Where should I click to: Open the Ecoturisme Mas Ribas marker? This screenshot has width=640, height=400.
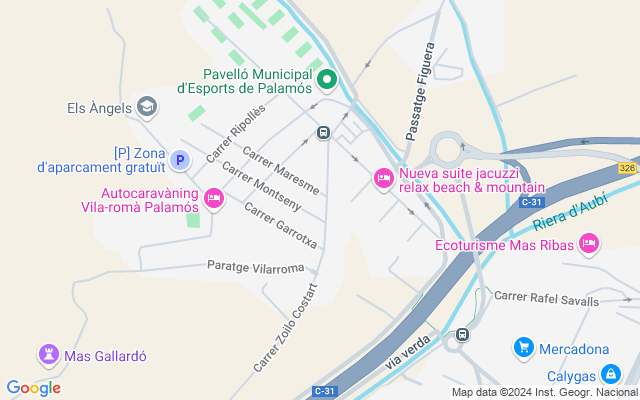click(x=589, y=244)
